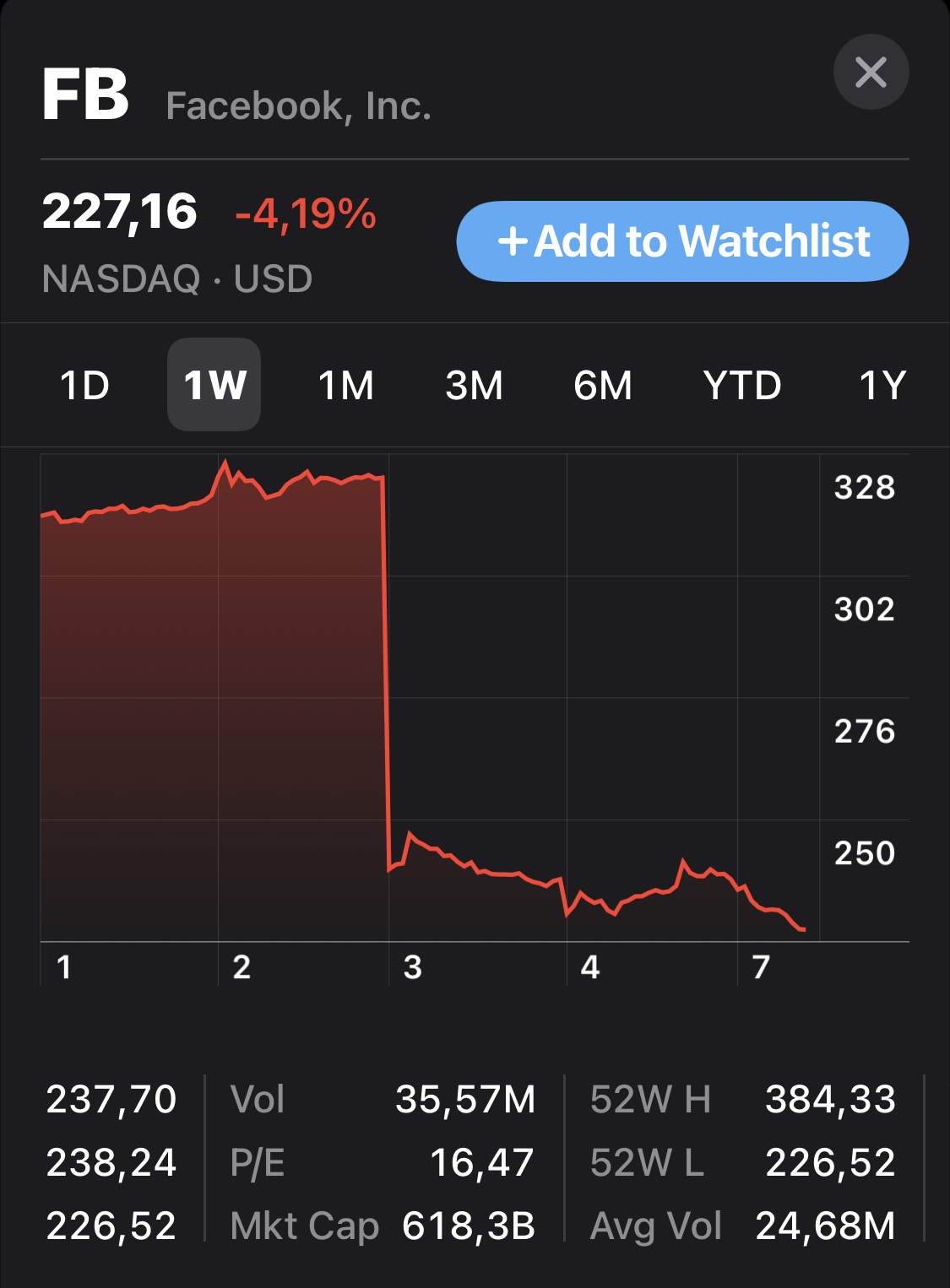Show the 1Y price chart
The image size is (950, 1288).
click(x=882, y=386)
